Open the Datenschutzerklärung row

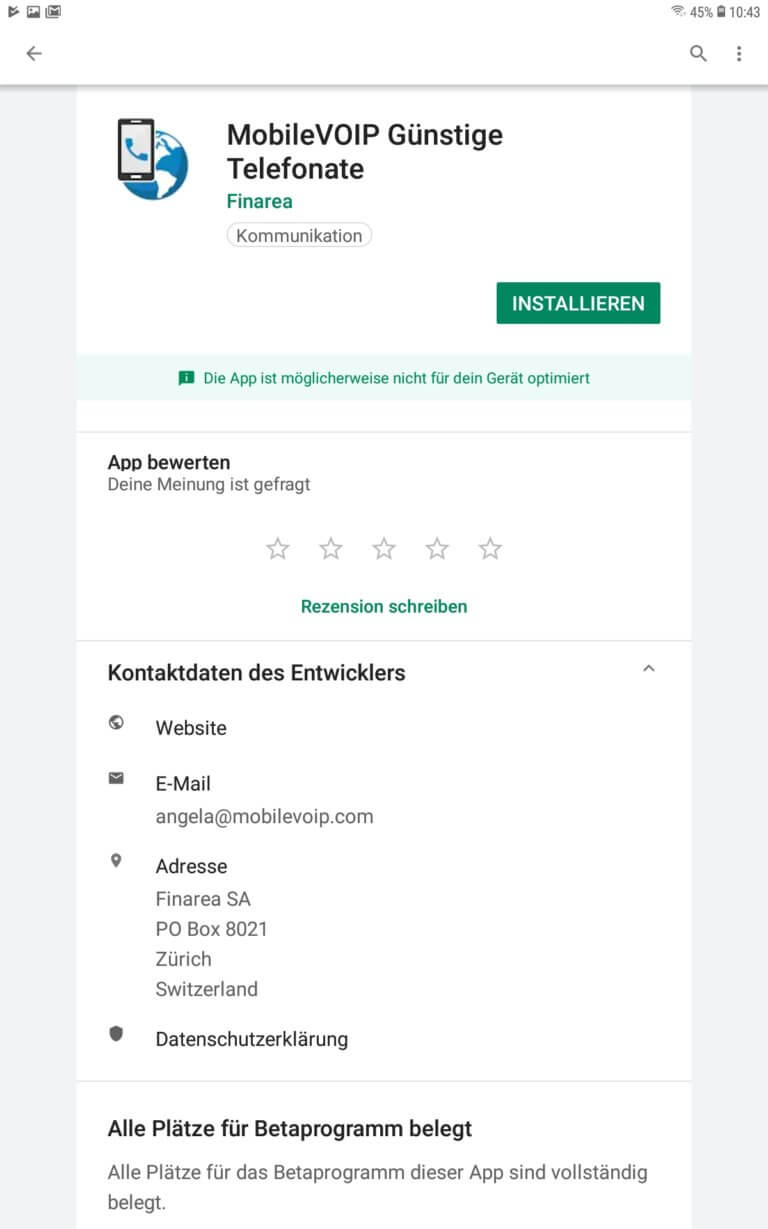tap(384, 1039)
